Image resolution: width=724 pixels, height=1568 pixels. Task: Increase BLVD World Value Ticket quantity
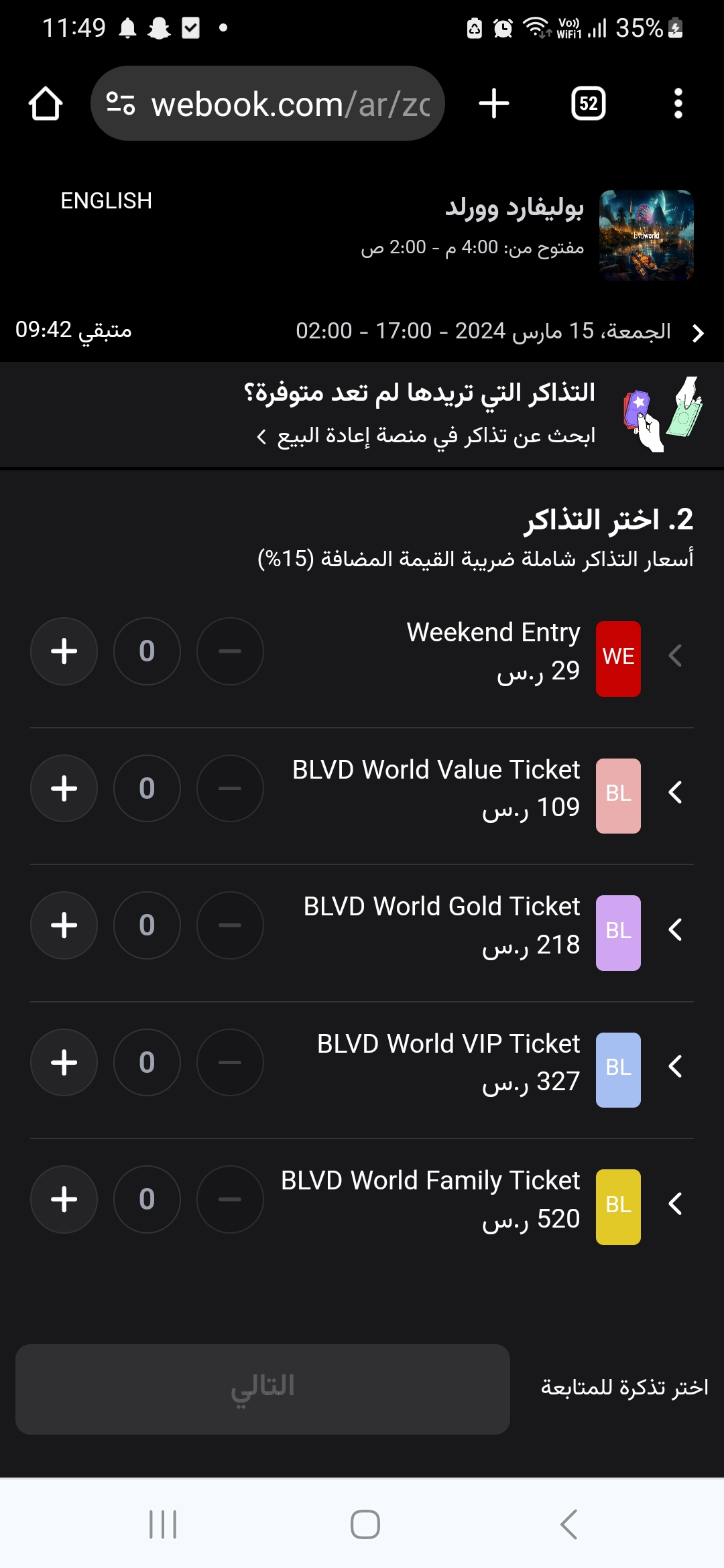point(64,789)
